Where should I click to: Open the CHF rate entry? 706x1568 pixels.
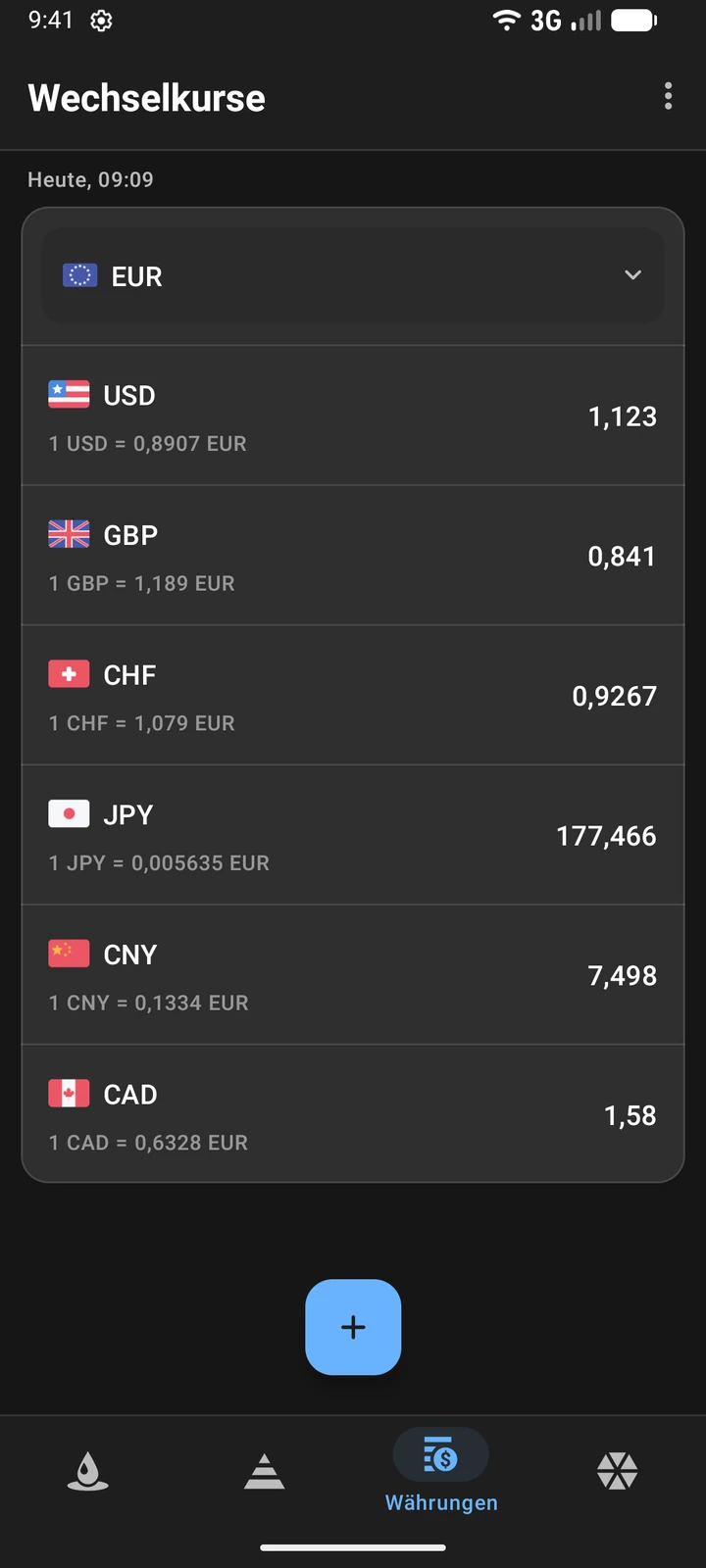click(353, 696)
